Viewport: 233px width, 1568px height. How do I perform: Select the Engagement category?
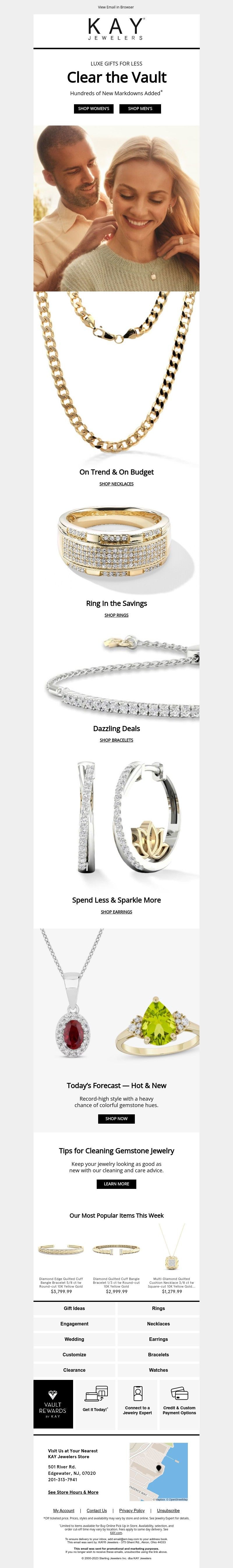tap(74, 1324)
